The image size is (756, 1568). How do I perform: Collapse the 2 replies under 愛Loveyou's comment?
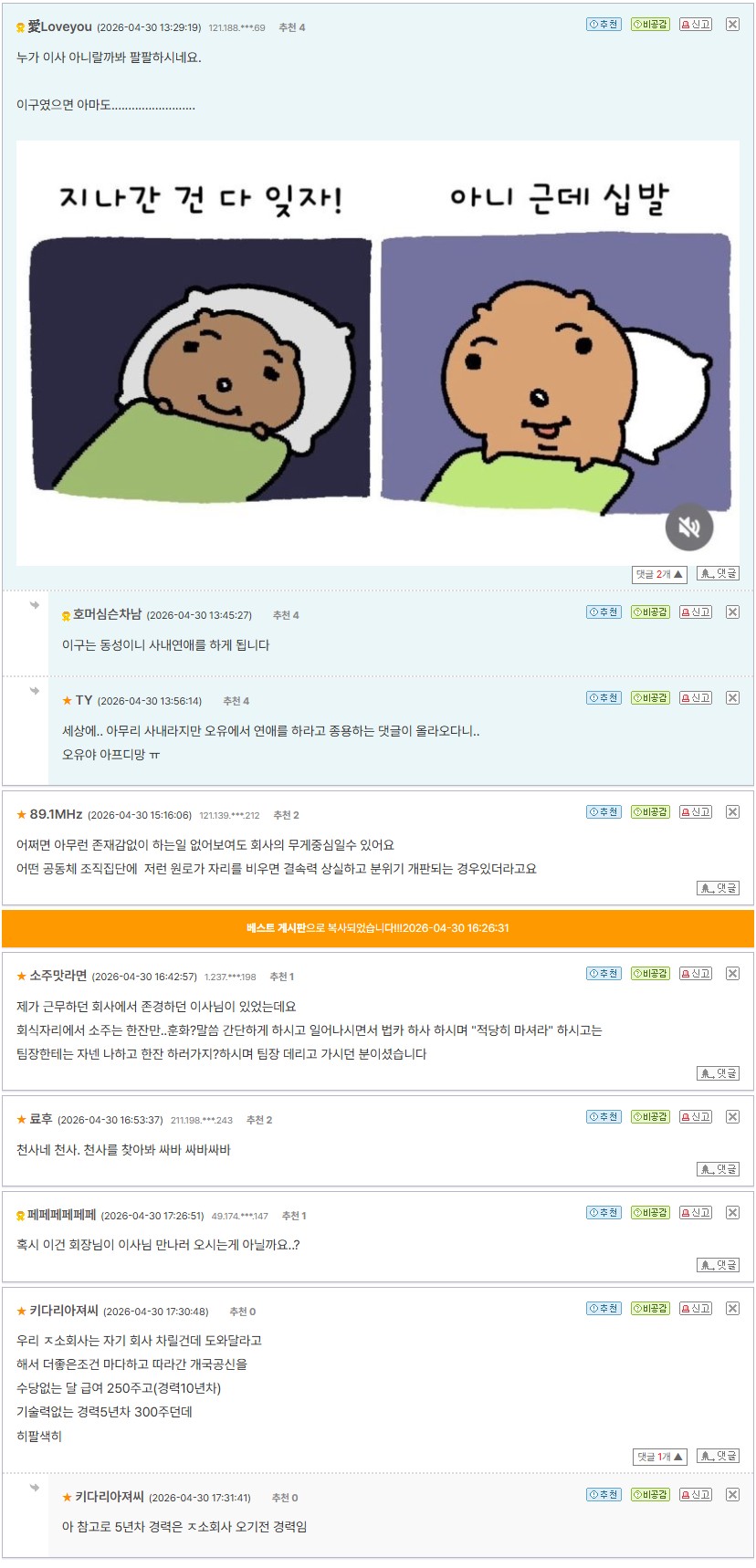pyautogui.click(x=659, y=574)
